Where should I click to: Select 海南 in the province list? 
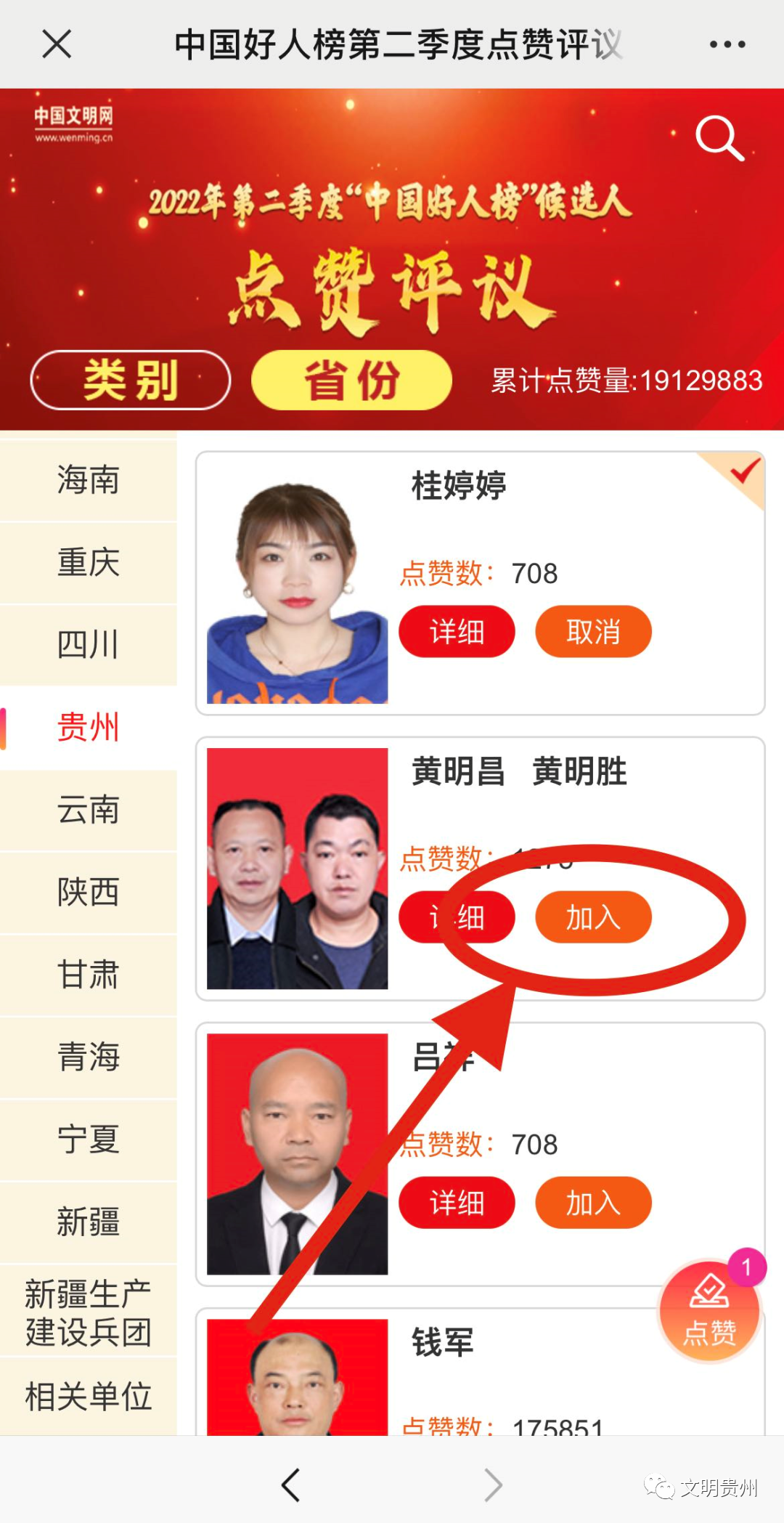(88, 480)
